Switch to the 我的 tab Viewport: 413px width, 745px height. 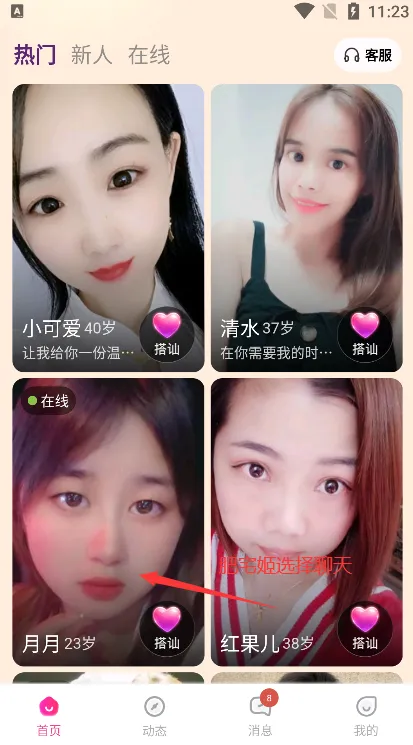[366, 716]
